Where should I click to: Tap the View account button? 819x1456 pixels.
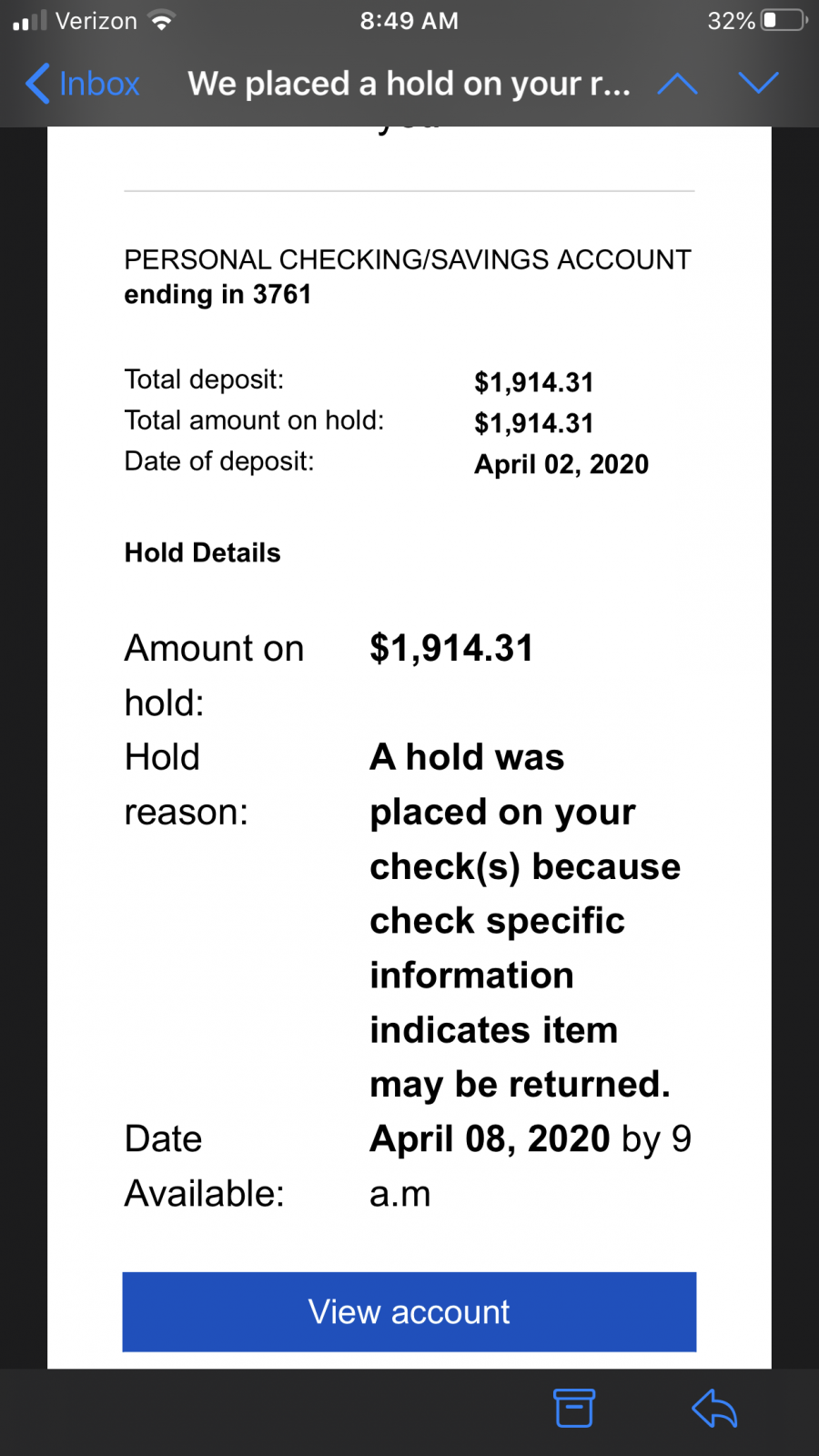tap(409, 1311)
